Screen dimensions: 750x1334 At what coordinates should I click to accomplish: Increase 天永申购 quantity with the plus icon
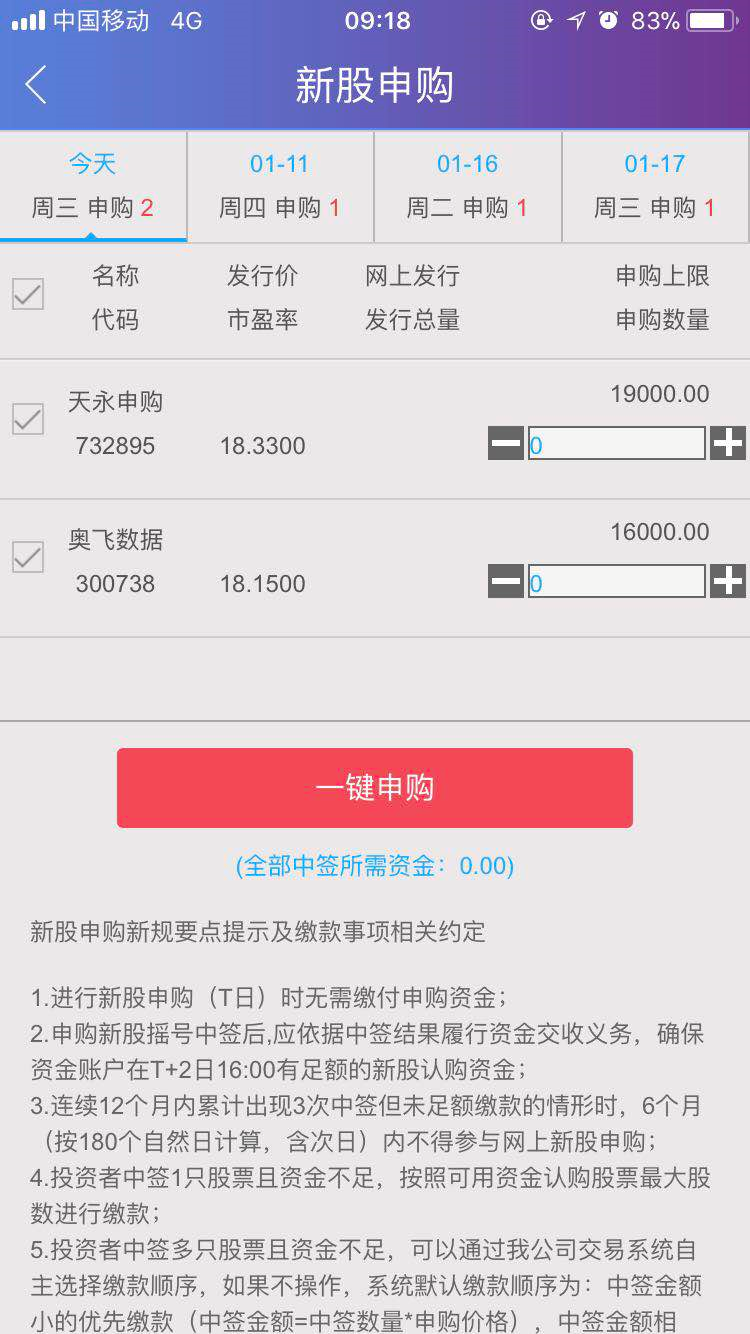click(729, 442)
